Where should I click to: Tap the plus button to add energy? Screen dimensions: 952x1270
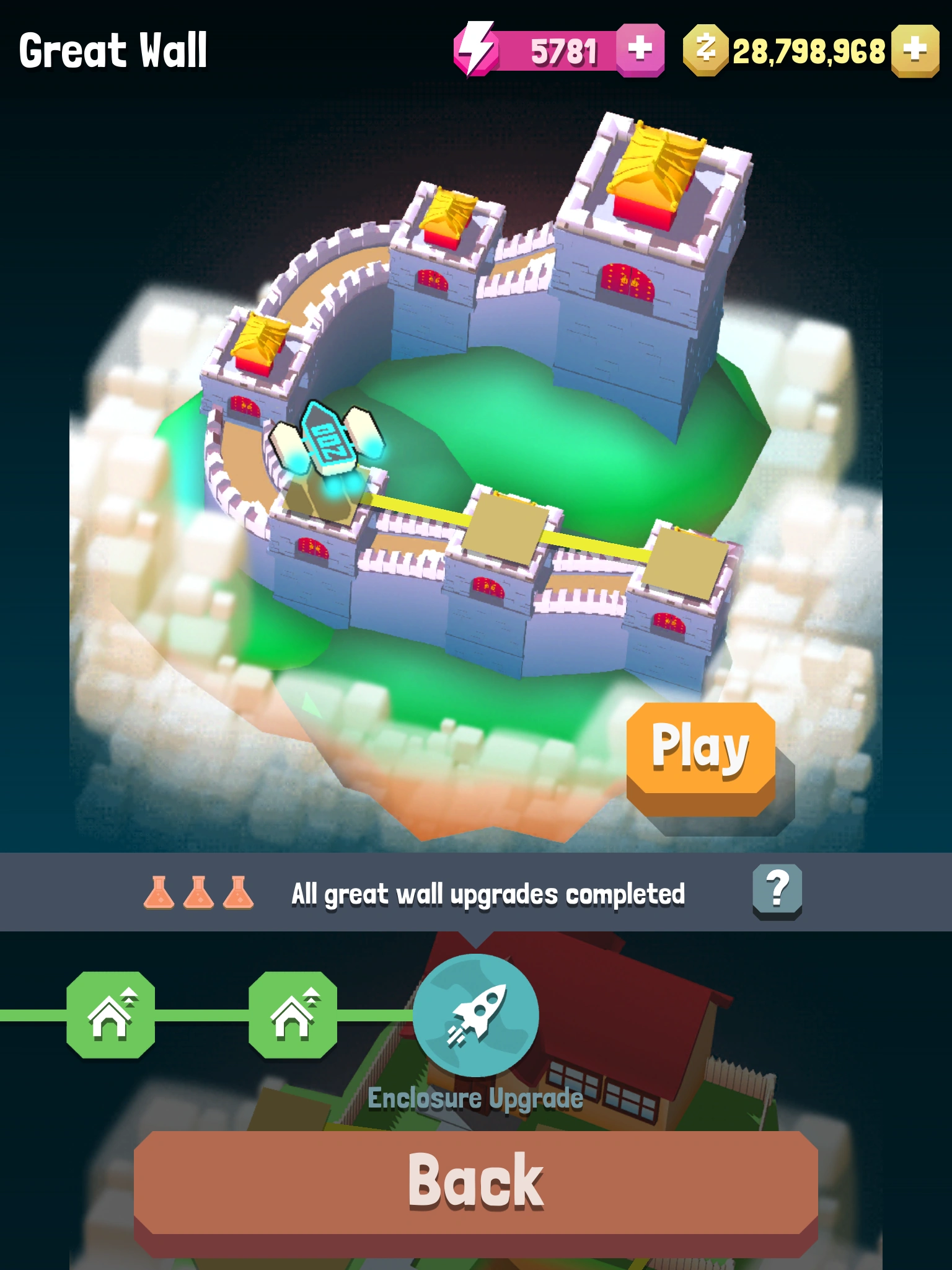pos(640,50)
